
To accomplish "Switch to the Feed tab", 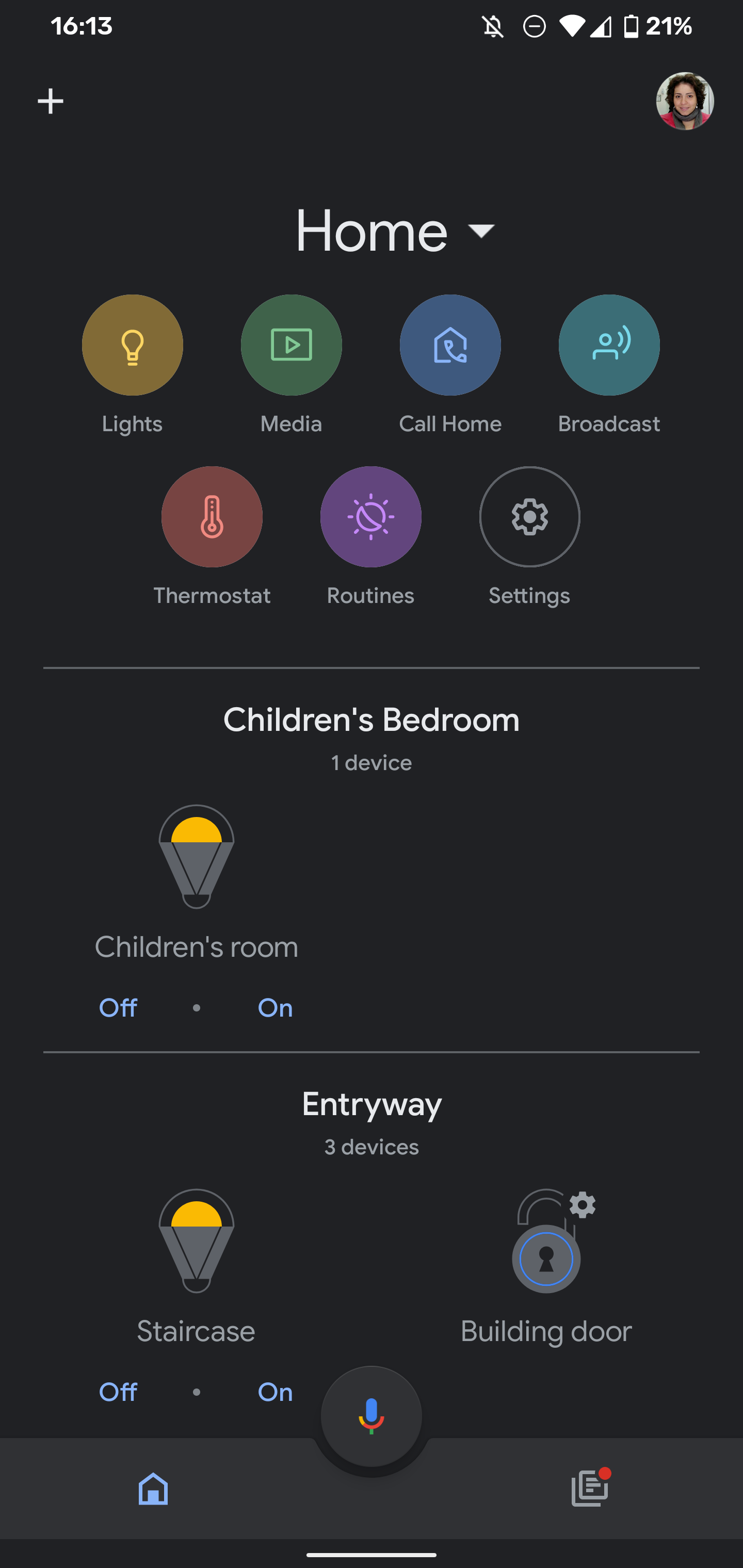I will pos(590,1489).
